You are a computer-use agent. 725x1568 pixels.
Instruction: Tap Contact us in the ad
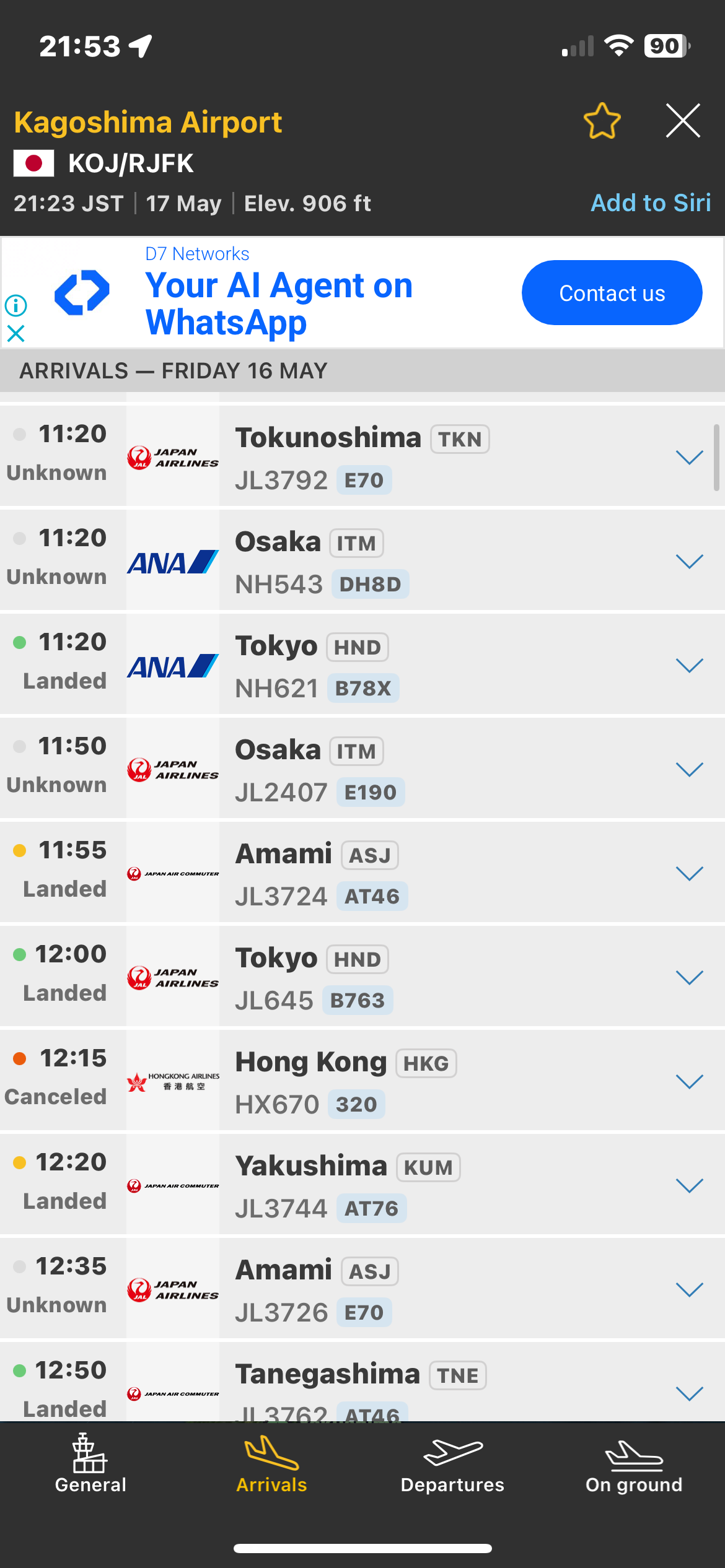point(612,293)
